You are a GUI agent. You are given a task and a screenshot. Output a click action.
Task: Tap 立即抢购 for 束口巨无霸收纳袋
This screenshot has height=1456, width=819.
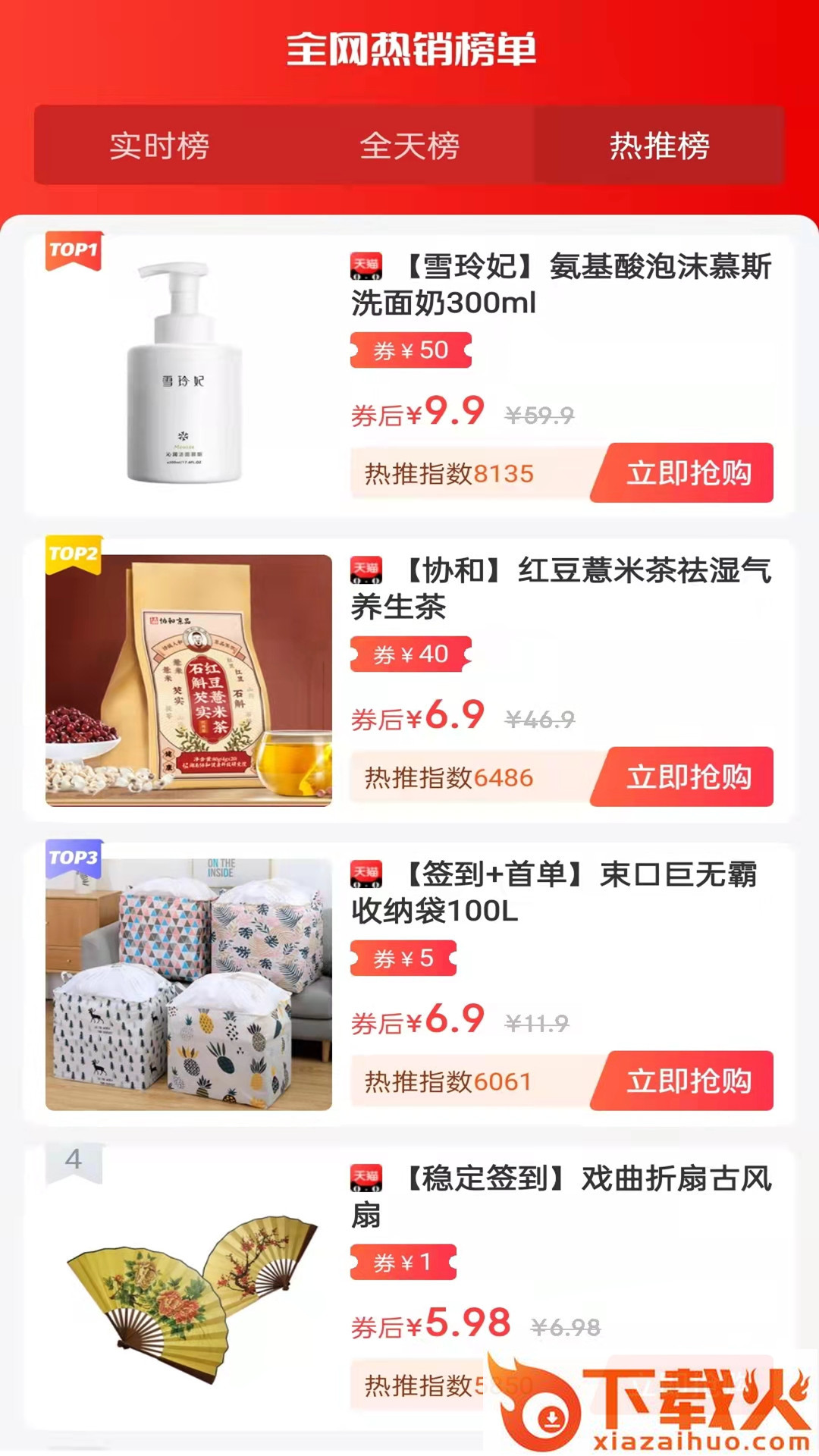[x=686, y=1081]
